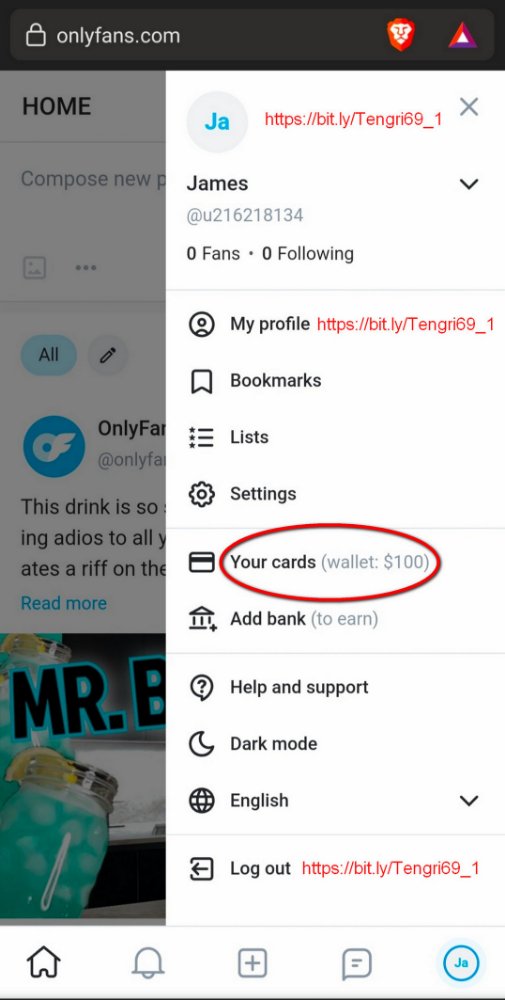Expand the James account chevron
This screenshot has width=505, height=1000.
pos(469,184)
